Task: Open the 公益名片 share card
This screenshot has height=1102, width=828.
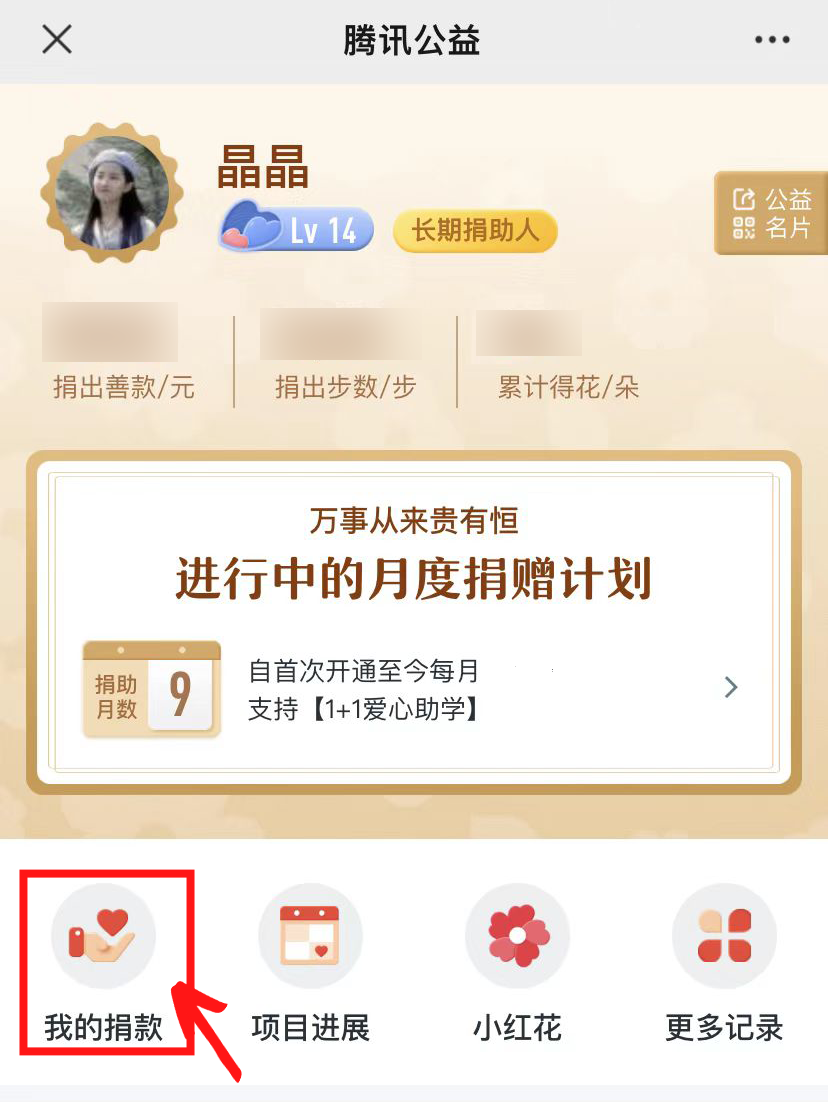Action: (772, 213)
